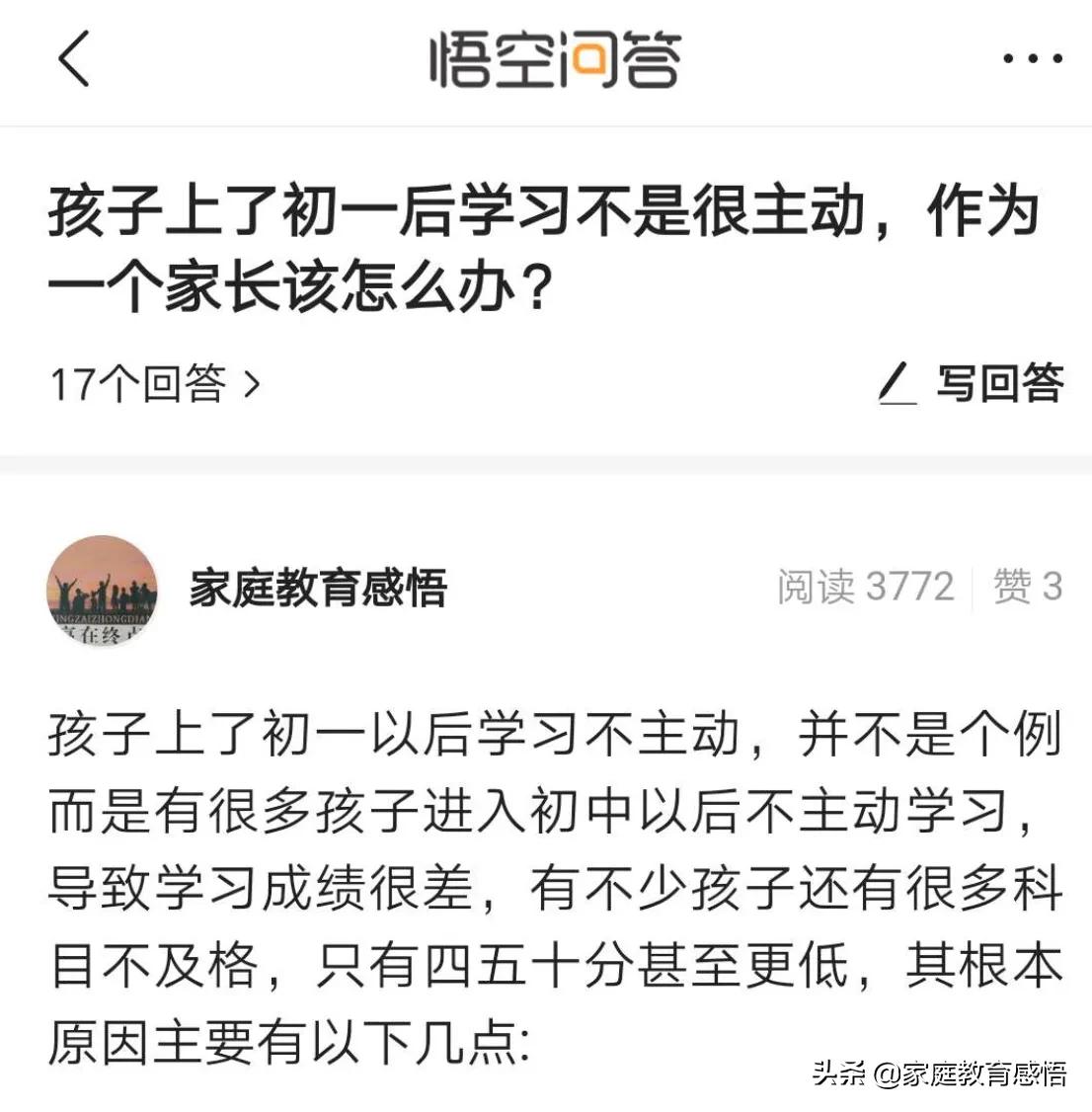The height and width of the screenshot is (1112, 1092).
Task: Tap the question card area
Action: [x=543, y=286]
